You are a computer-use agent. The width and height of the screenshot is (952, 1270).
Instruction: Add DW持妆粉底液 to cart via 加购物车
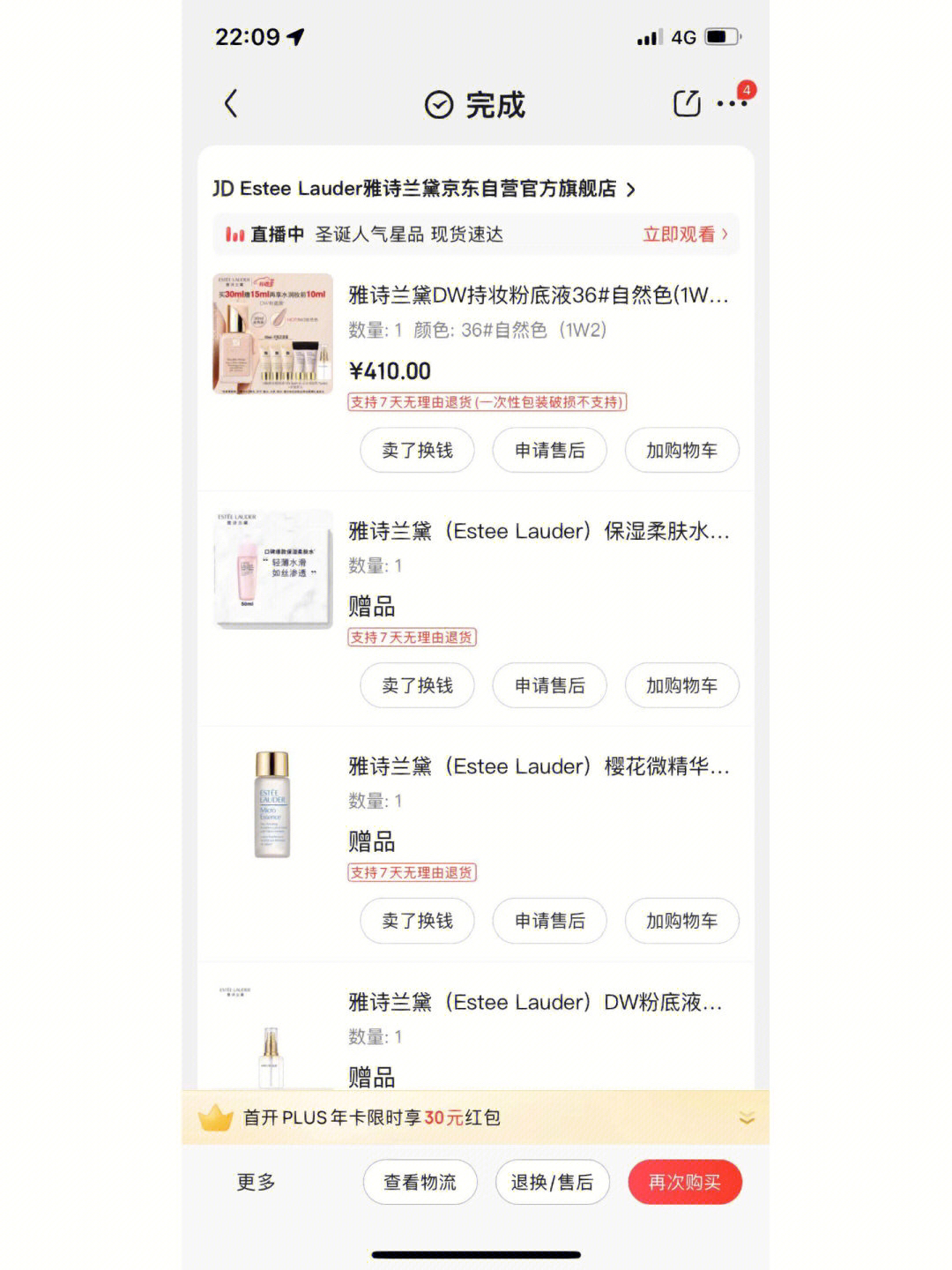(x=681, y=450)
